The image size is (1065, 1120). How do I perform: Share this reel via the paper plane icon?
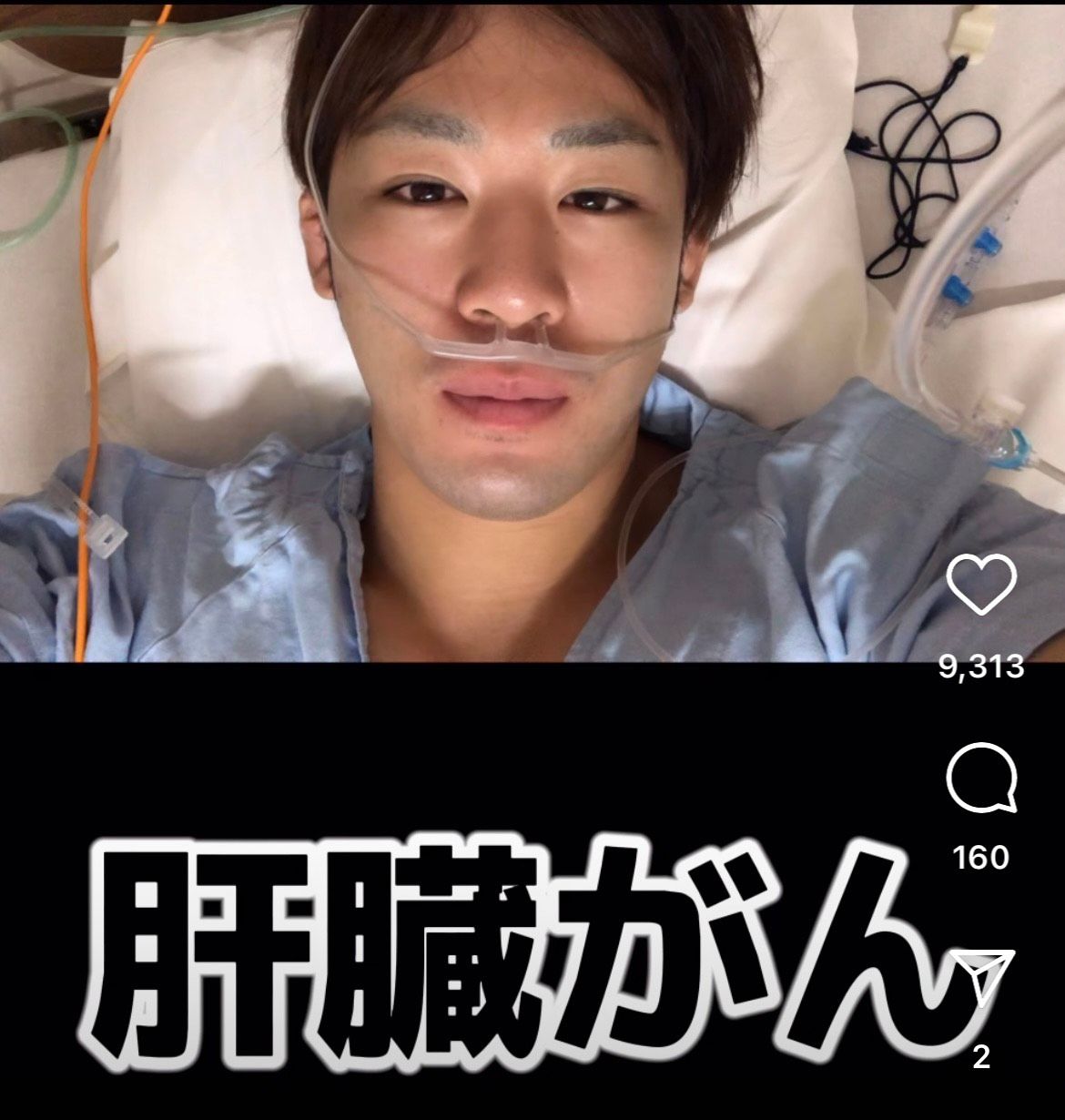click(982, 977)
